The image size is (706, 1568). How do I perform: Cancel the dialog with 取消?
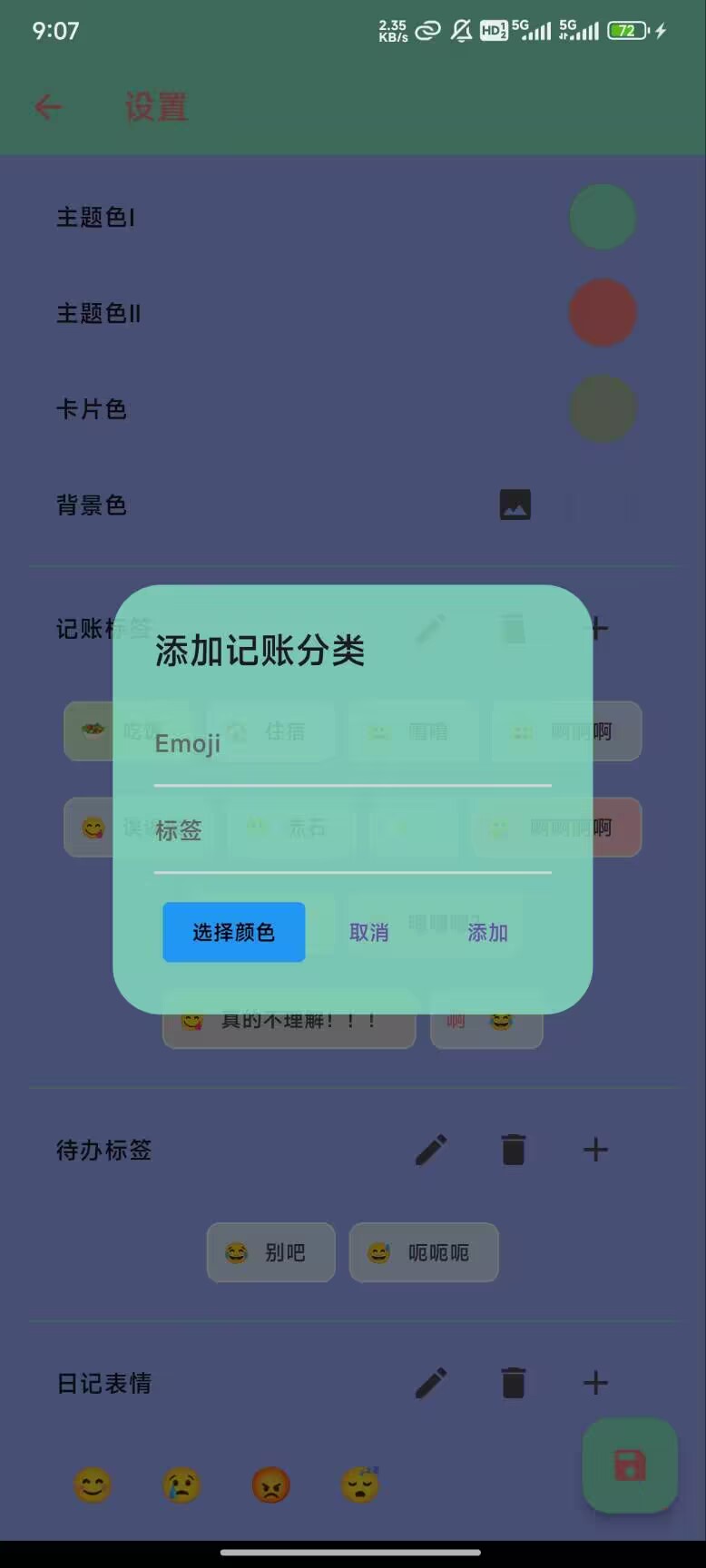[368, 933]
